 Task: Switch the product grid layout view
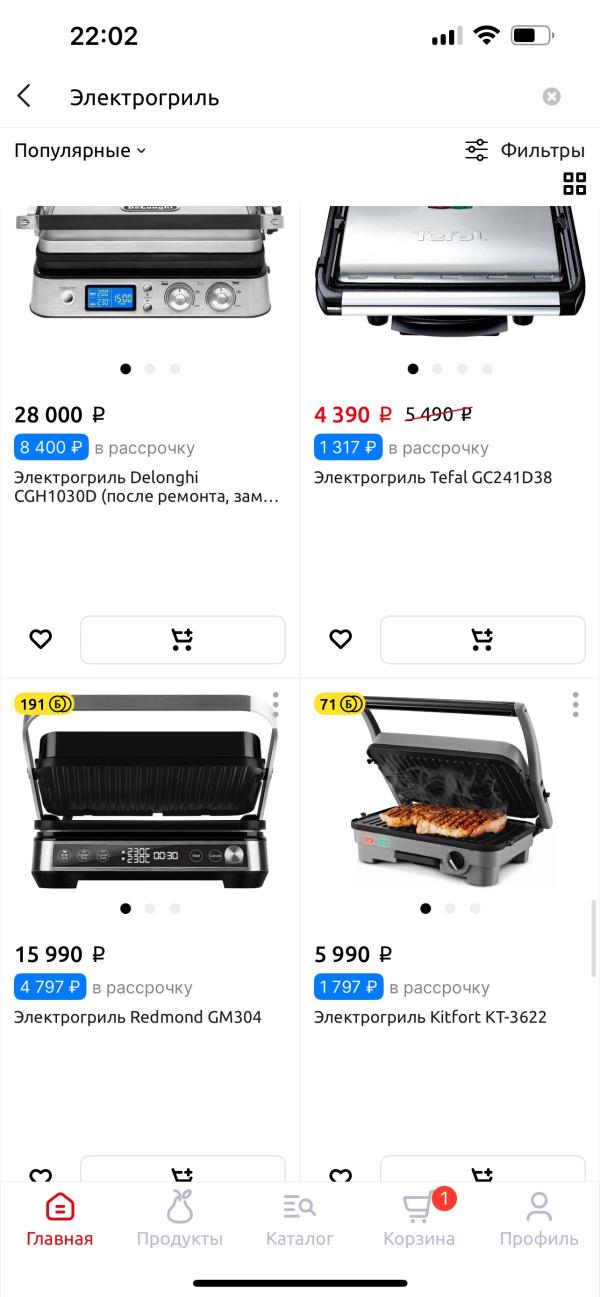click(x=574, y=183)
